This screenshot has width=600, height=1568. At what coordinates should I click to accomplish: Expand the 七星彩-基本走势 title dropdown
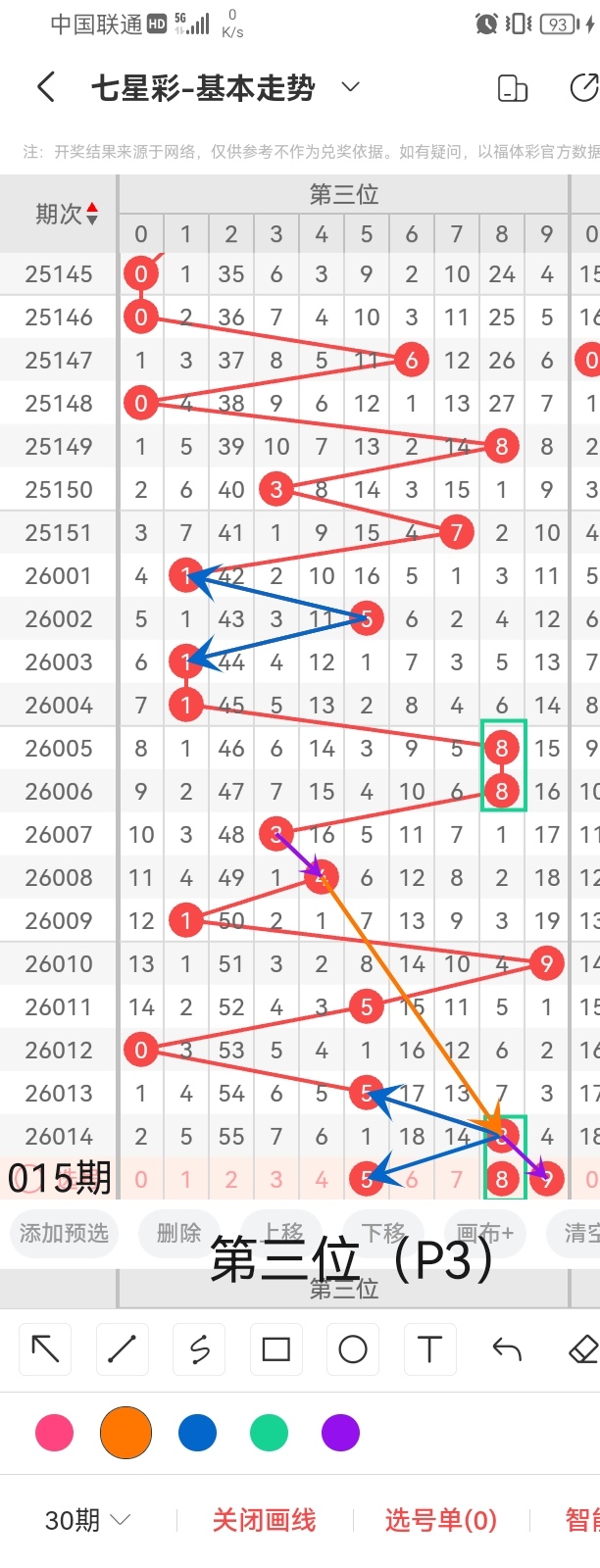point(350,87)
